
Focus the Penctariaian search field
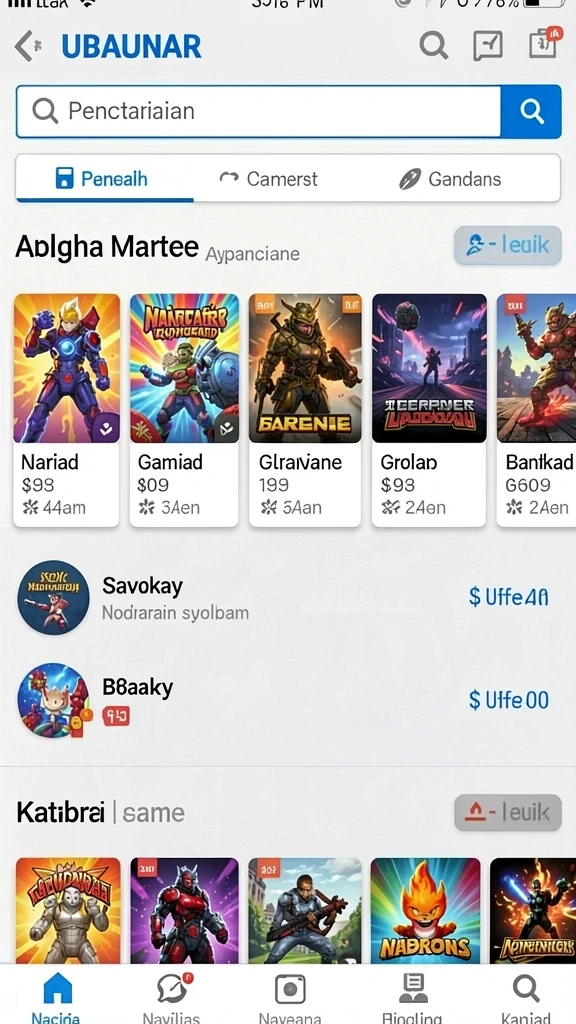259,112
